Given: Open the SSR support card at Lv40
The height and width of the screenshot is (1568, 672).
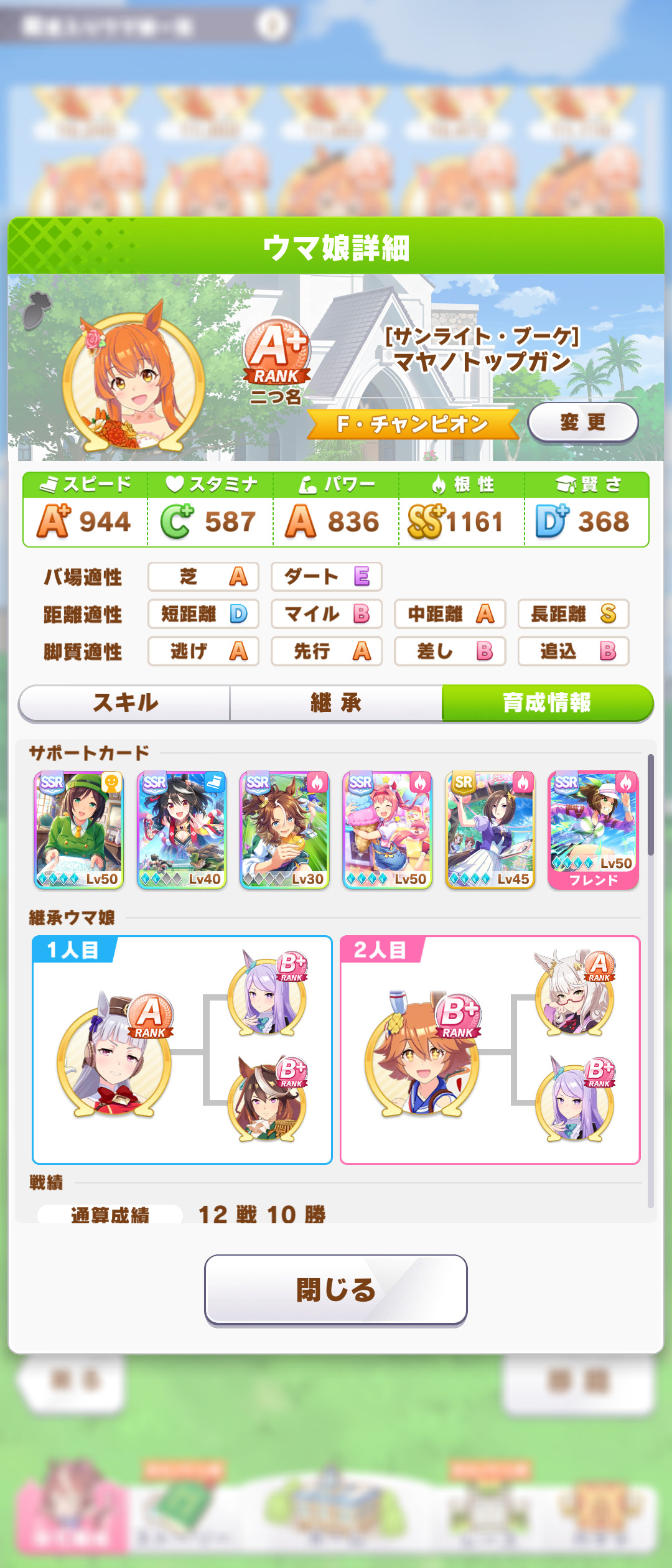Looking at the screenshot, I should [x=181, y=829].
